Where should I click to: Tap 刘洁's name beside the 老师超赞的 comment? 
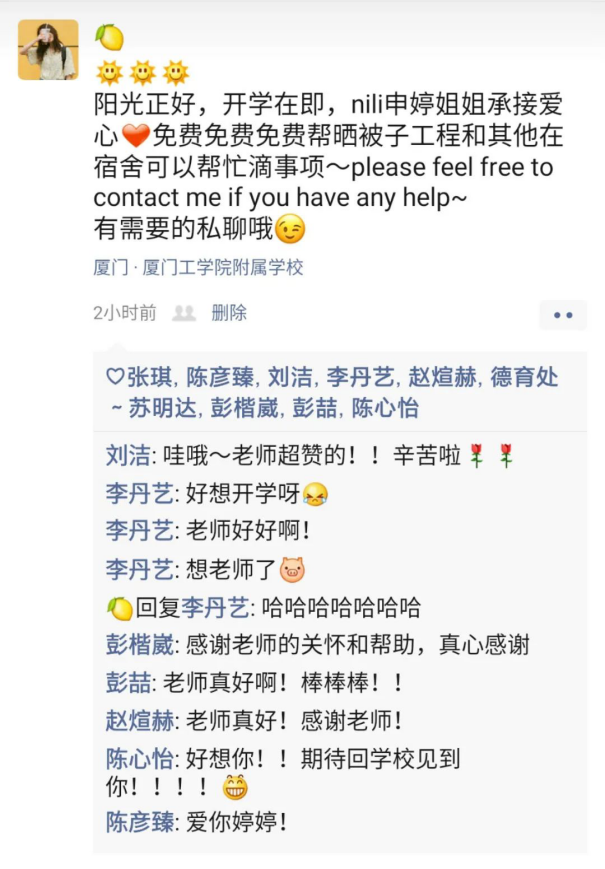click(129, 456)
